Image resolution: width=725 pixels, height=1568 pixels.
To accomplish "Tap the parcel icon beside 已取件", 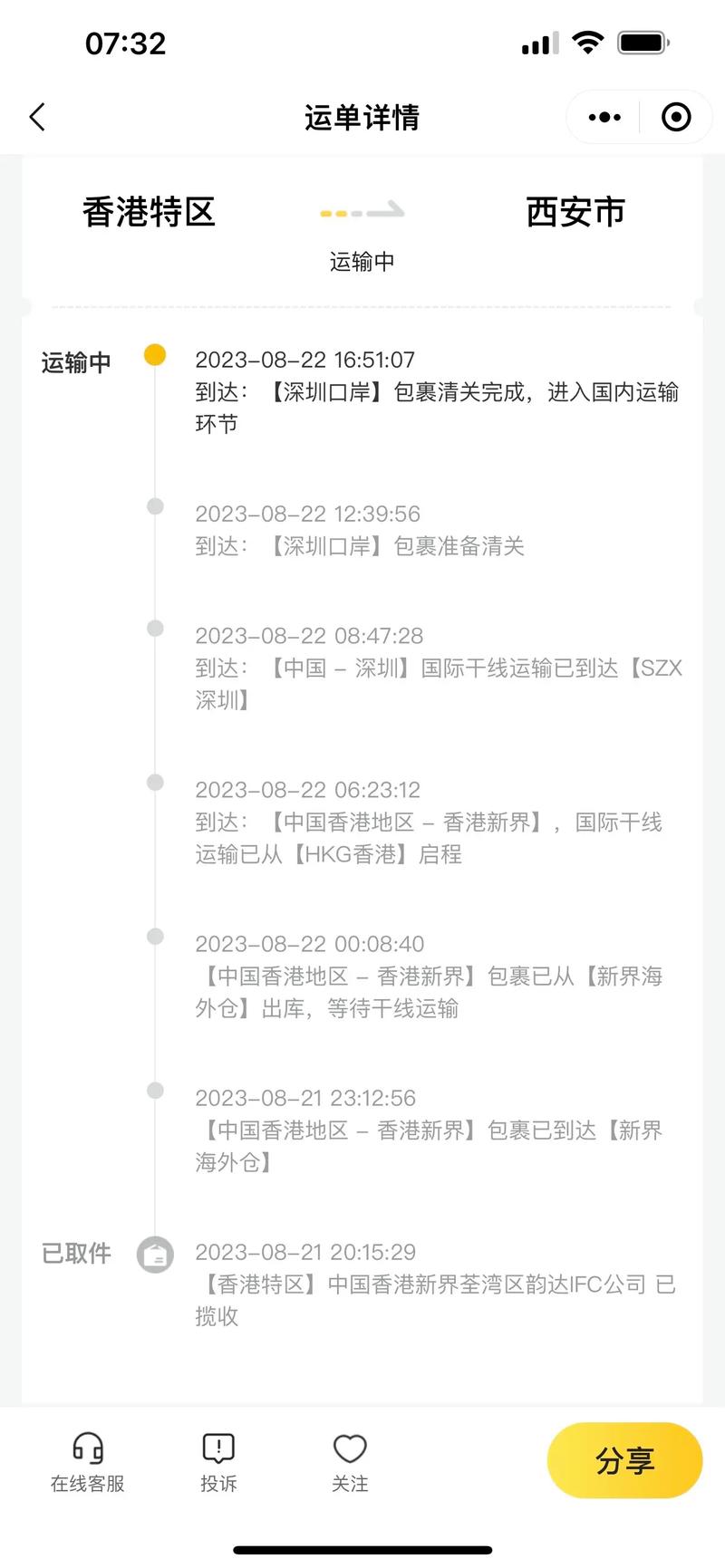I will point(155,1255).
